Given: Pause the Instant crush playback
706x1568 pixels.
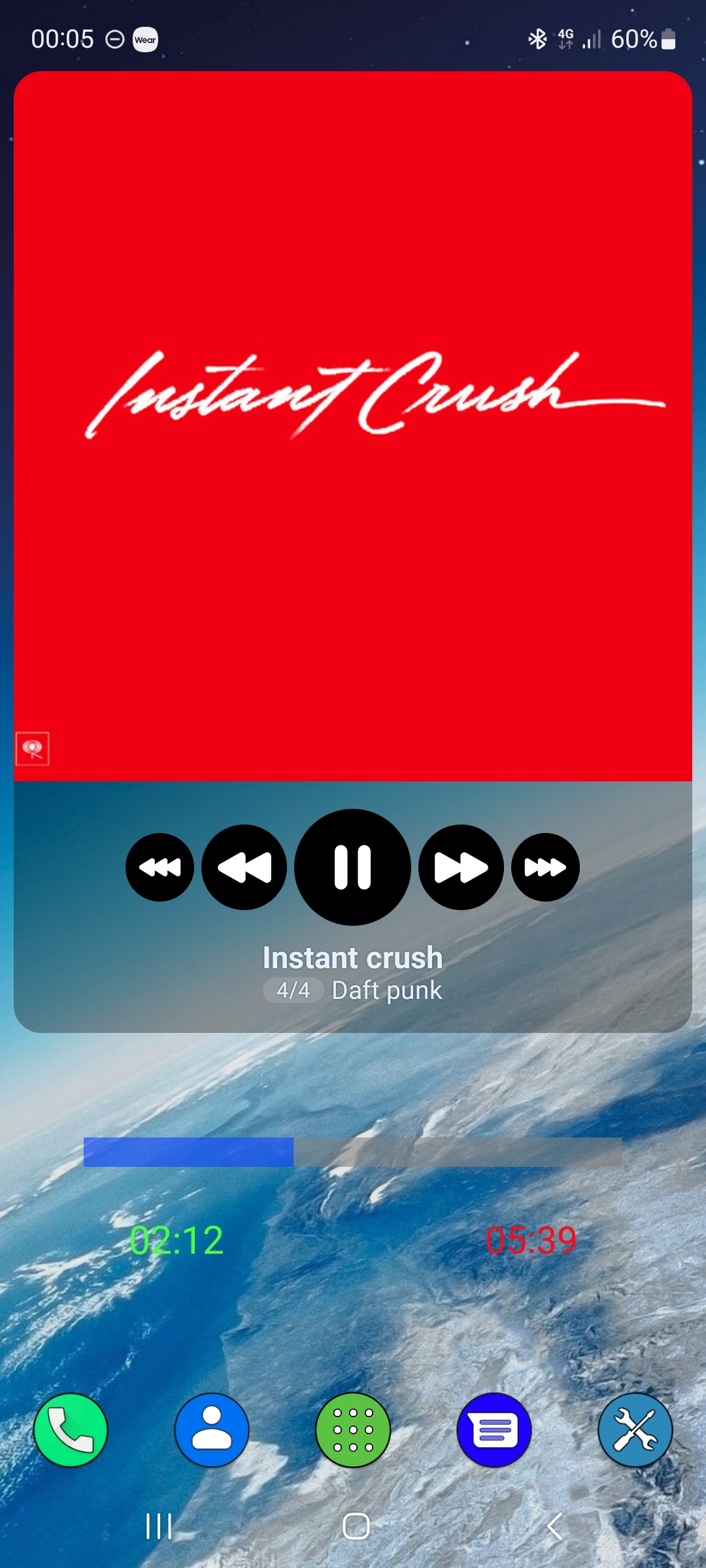Looking at the screenshot, I should click(x=352, y=867).
